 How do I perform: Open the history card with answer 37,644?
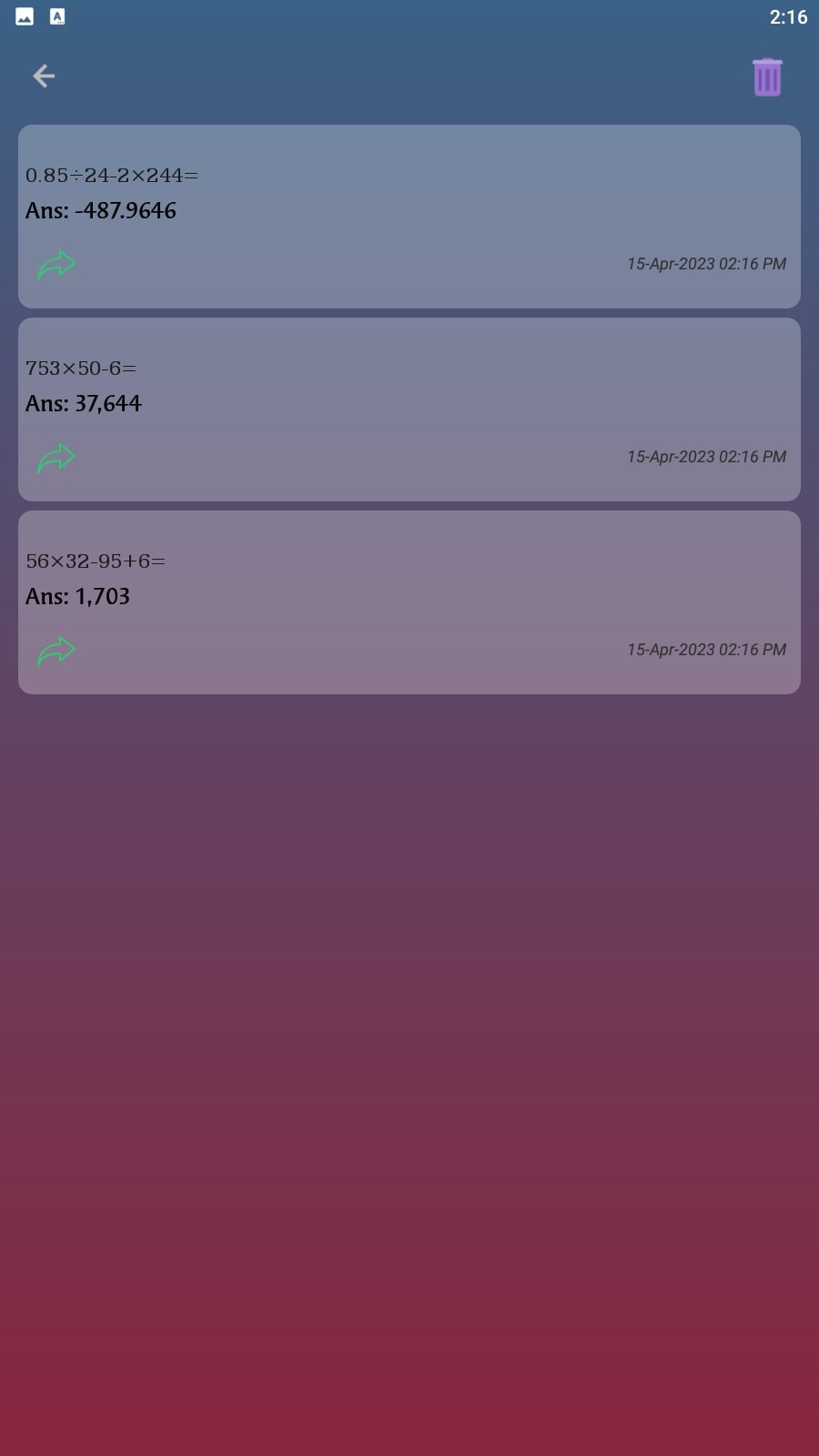[x=409, y=409]
